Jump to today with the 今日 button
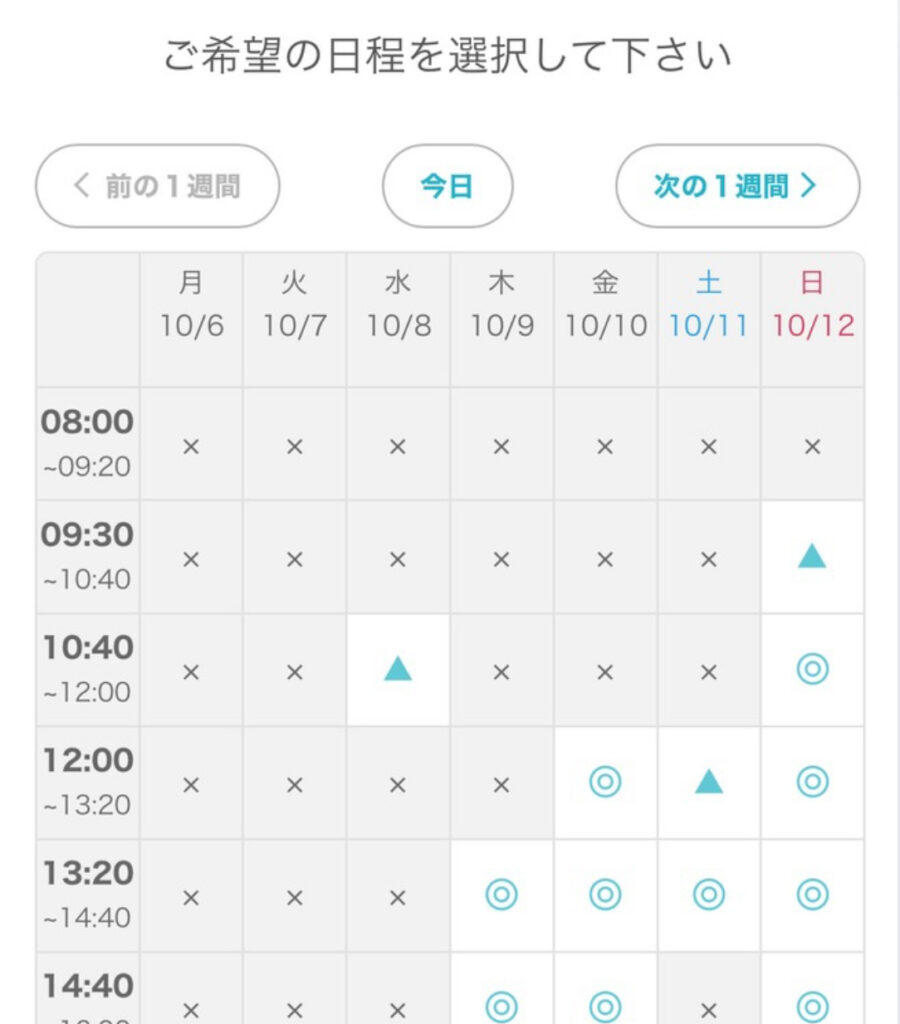Screen dimensions: 900x1024 click(447, 186)
